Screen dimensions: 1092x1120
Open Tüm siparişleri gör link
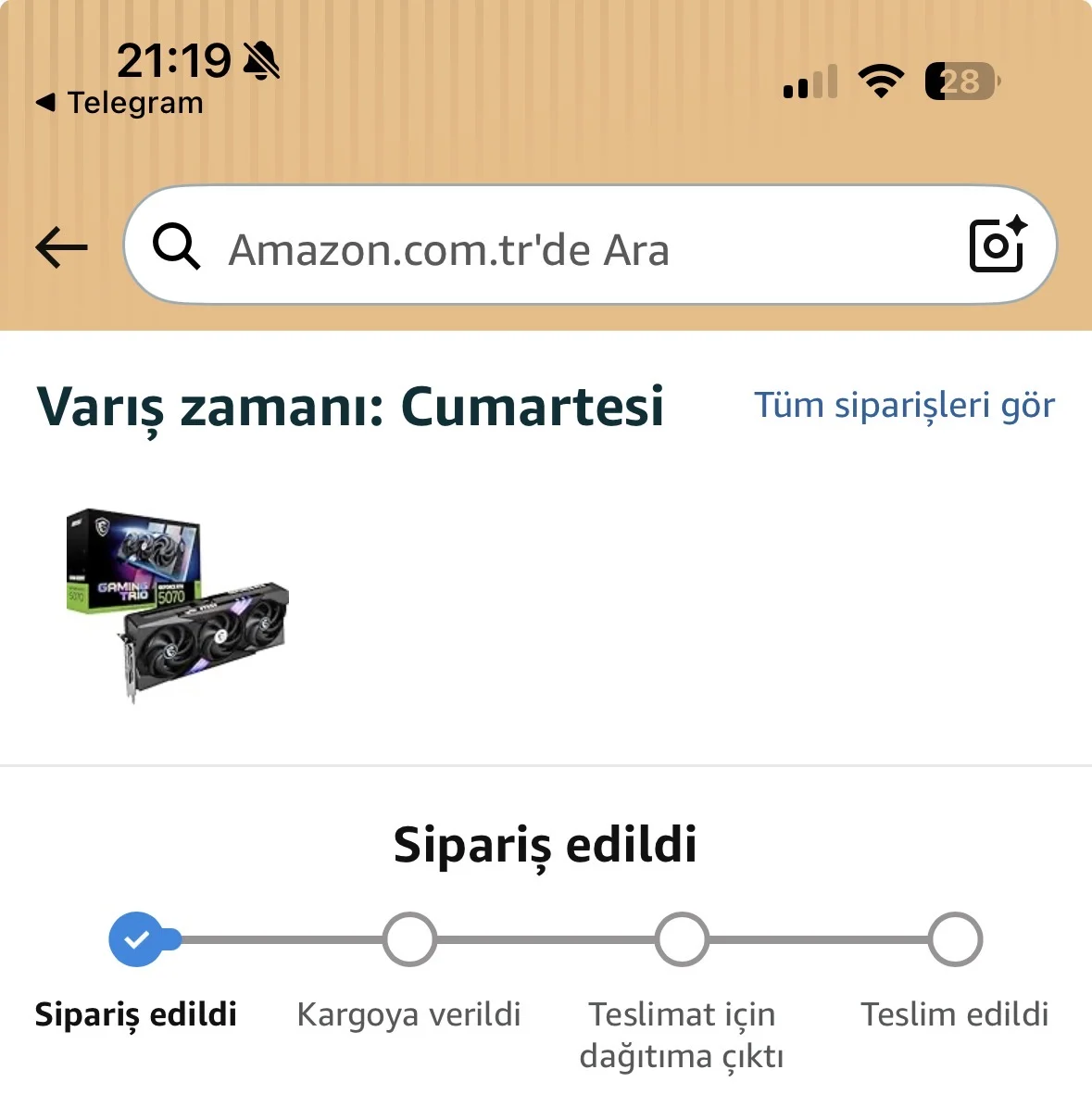point(904,405)
